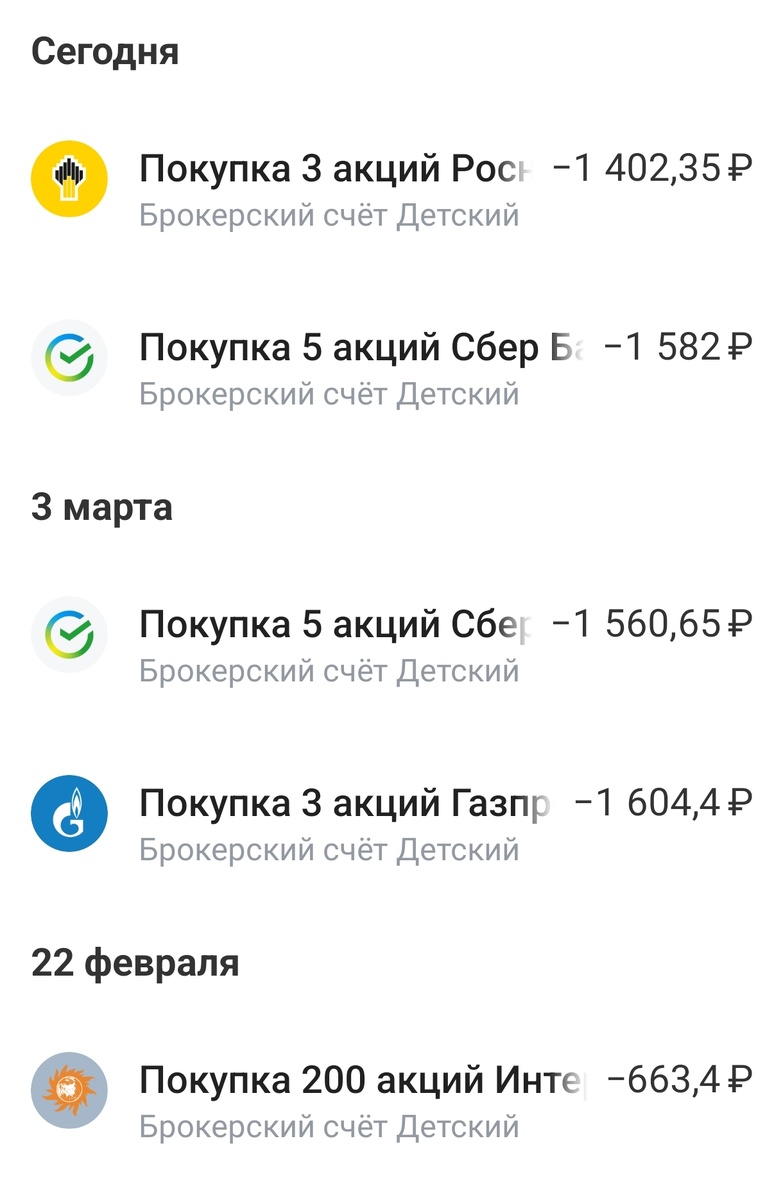
Task: Select the 3 марта date heading
Action: click(99, 507)
